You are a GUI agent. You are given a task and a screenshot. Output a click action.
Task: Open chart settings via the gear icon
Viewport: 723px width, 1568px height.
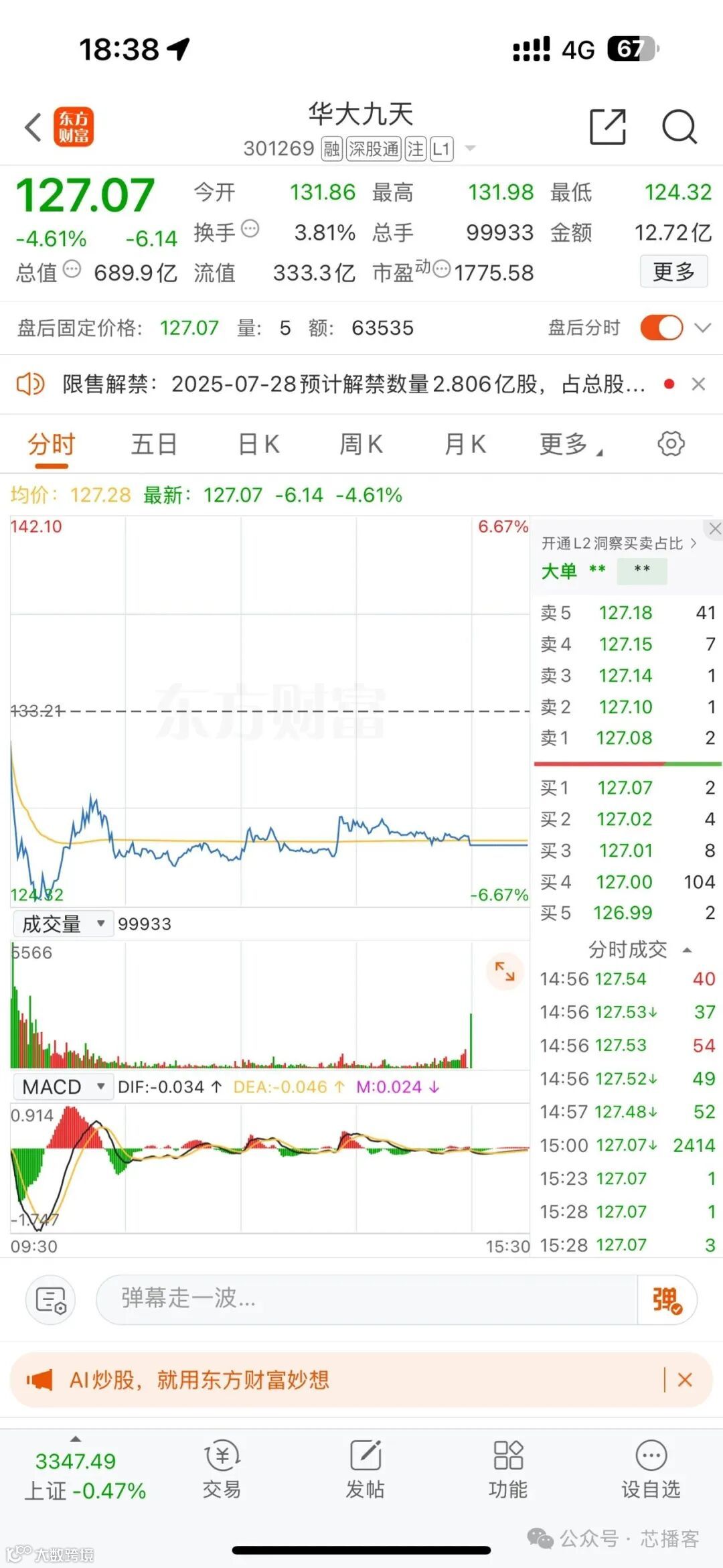(x=669, y=443)
